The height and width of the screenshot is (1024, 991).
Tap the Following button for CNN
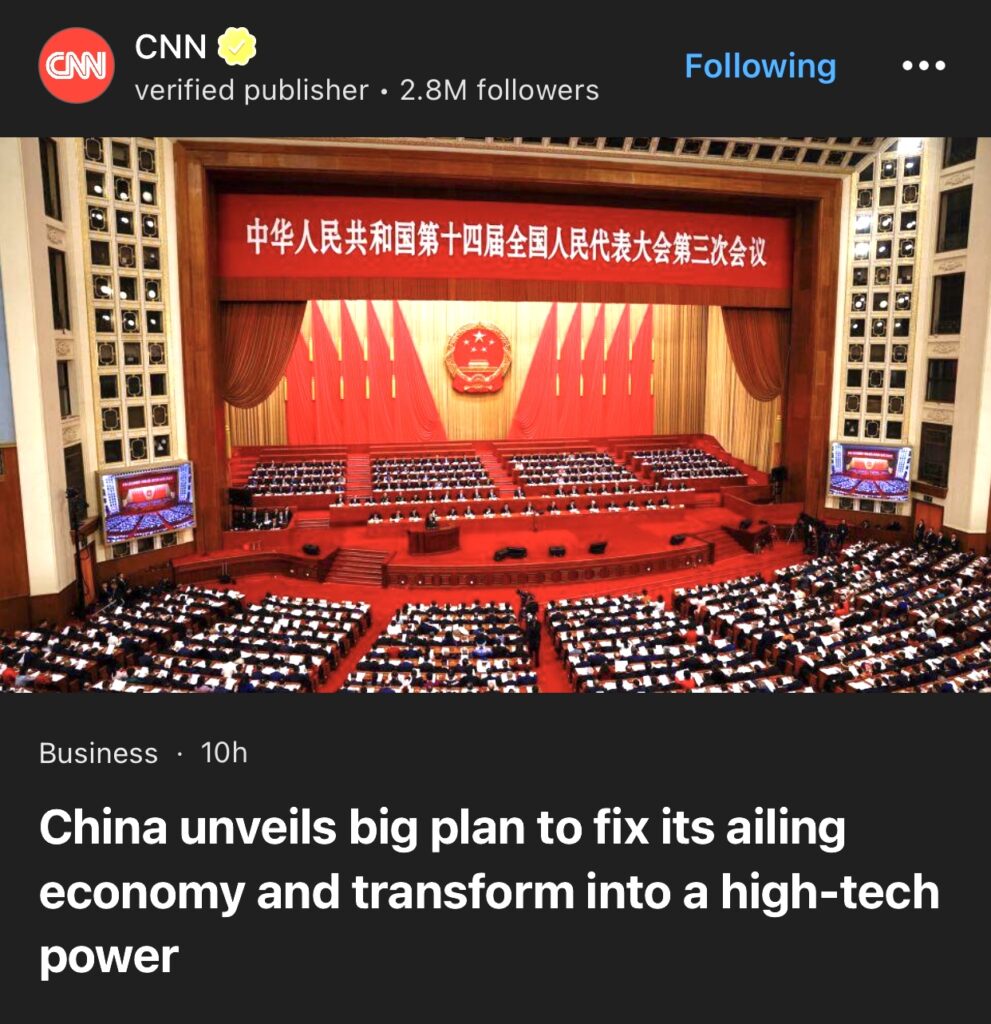pyautogui.click(x=760, y=66)
